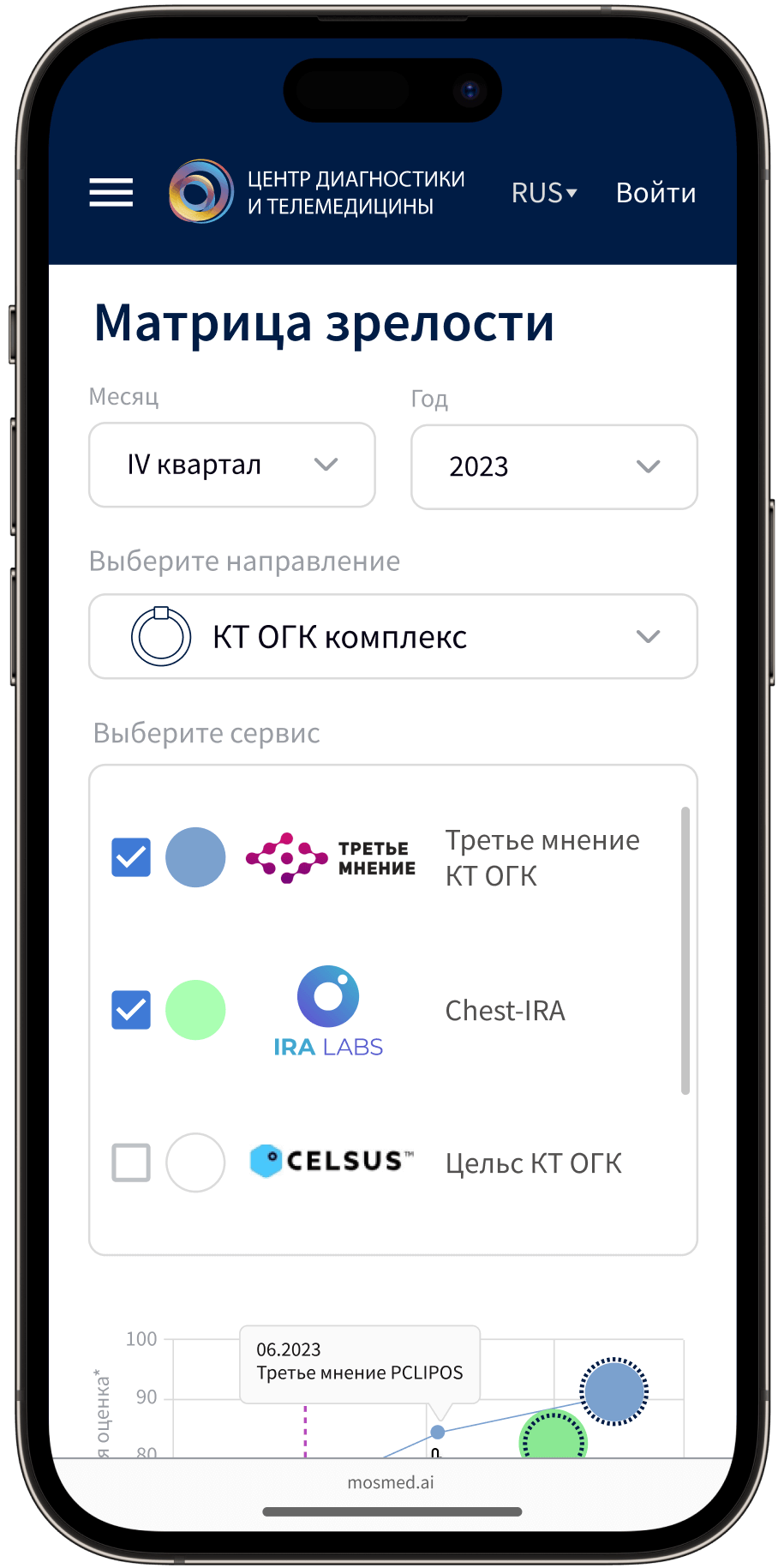Open the hamburger menu
The width and height of the screenshot is (784, 1568).
[111, 193]
